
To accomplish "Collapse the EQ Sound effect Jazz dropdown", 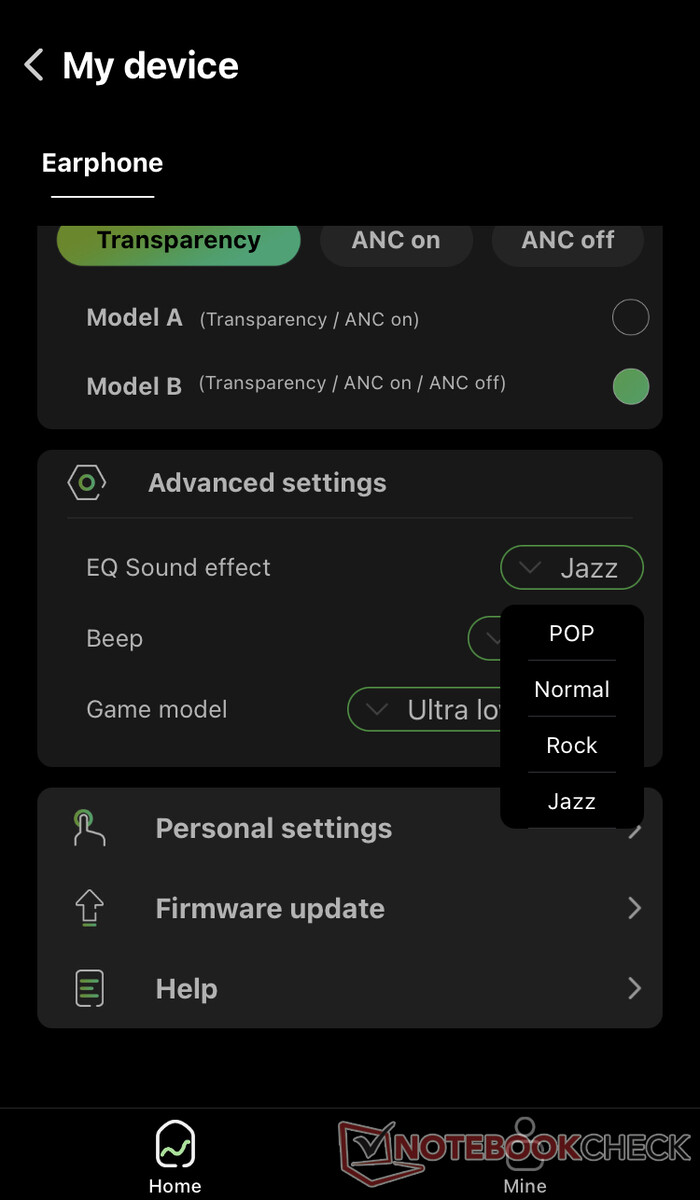I will click(572, 568).
